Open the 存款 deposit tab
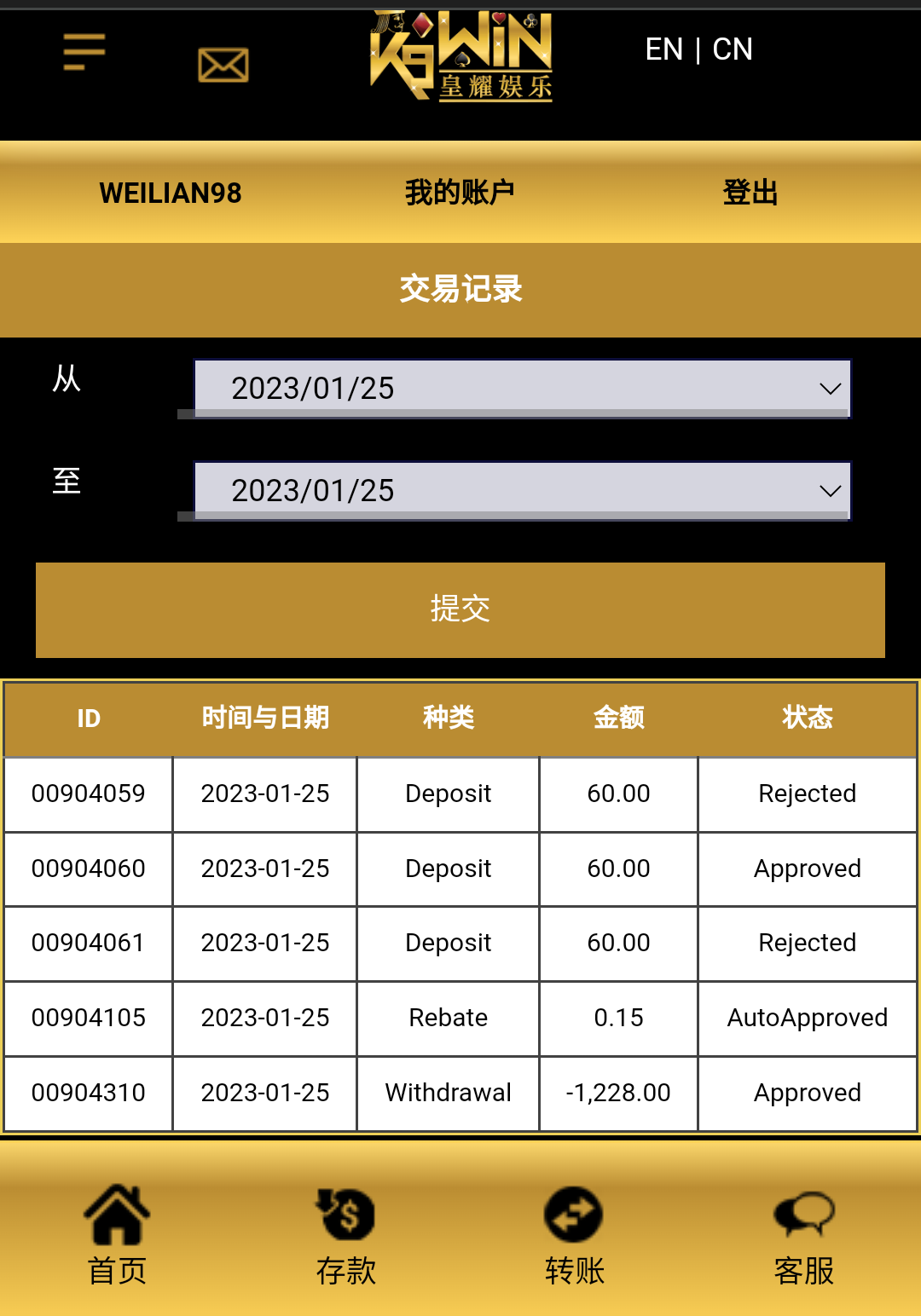Viewport: 921px width, 1316px height. [x=345, y=1233]
